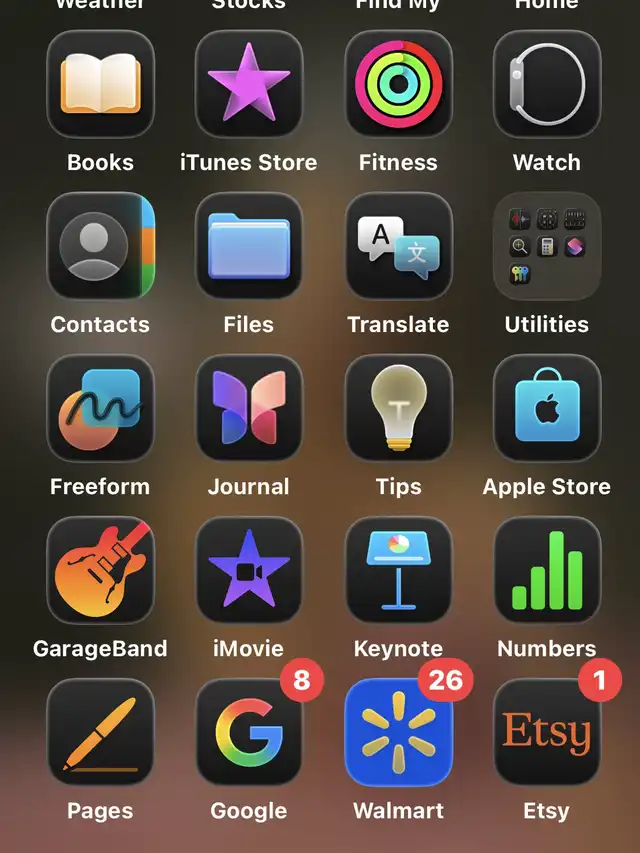Open Contacts
Screen dimensions: 640x853
100,246
